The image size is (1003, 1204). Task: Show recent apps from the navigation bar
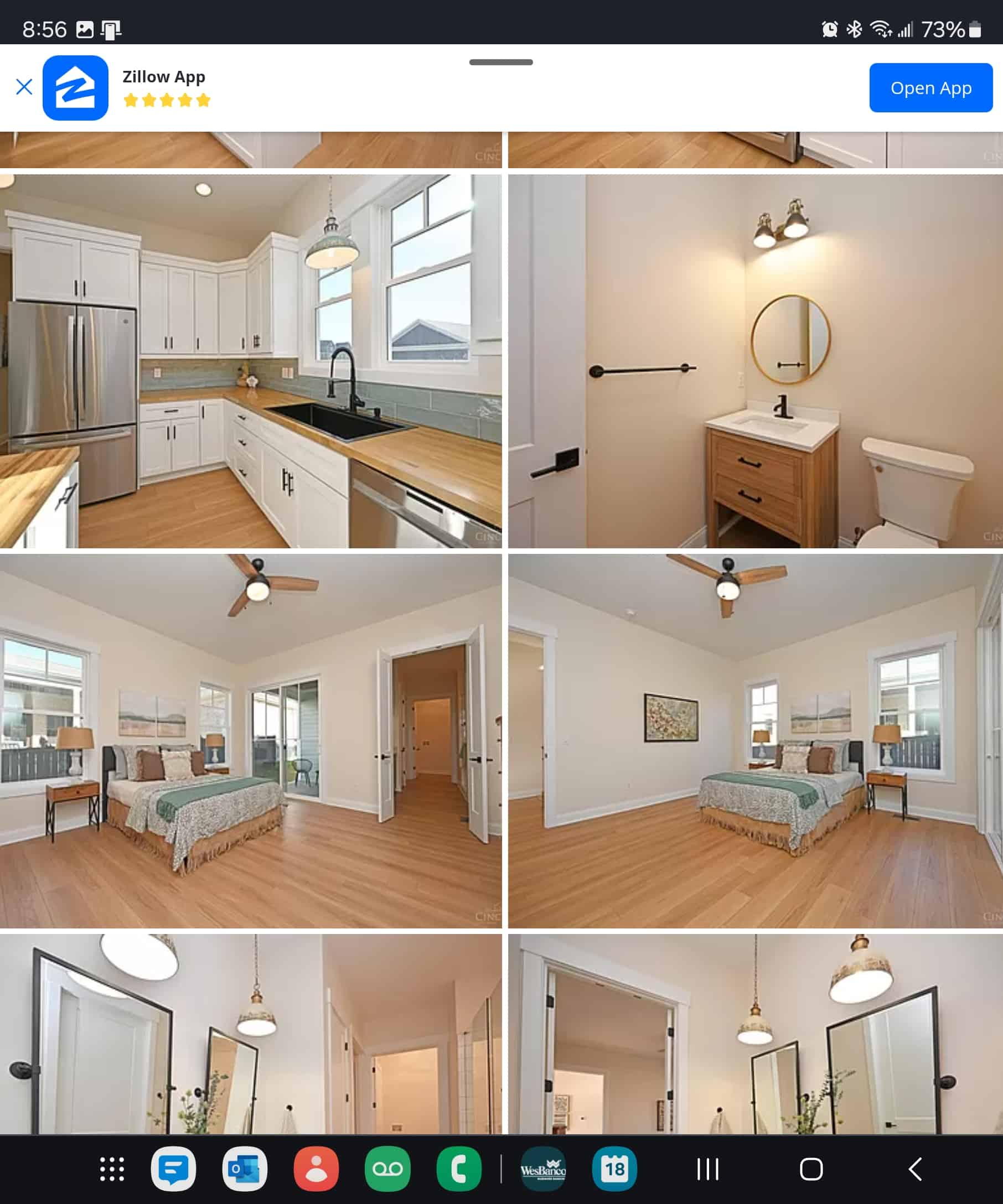pyautogui.click(x=707, y=1169)
